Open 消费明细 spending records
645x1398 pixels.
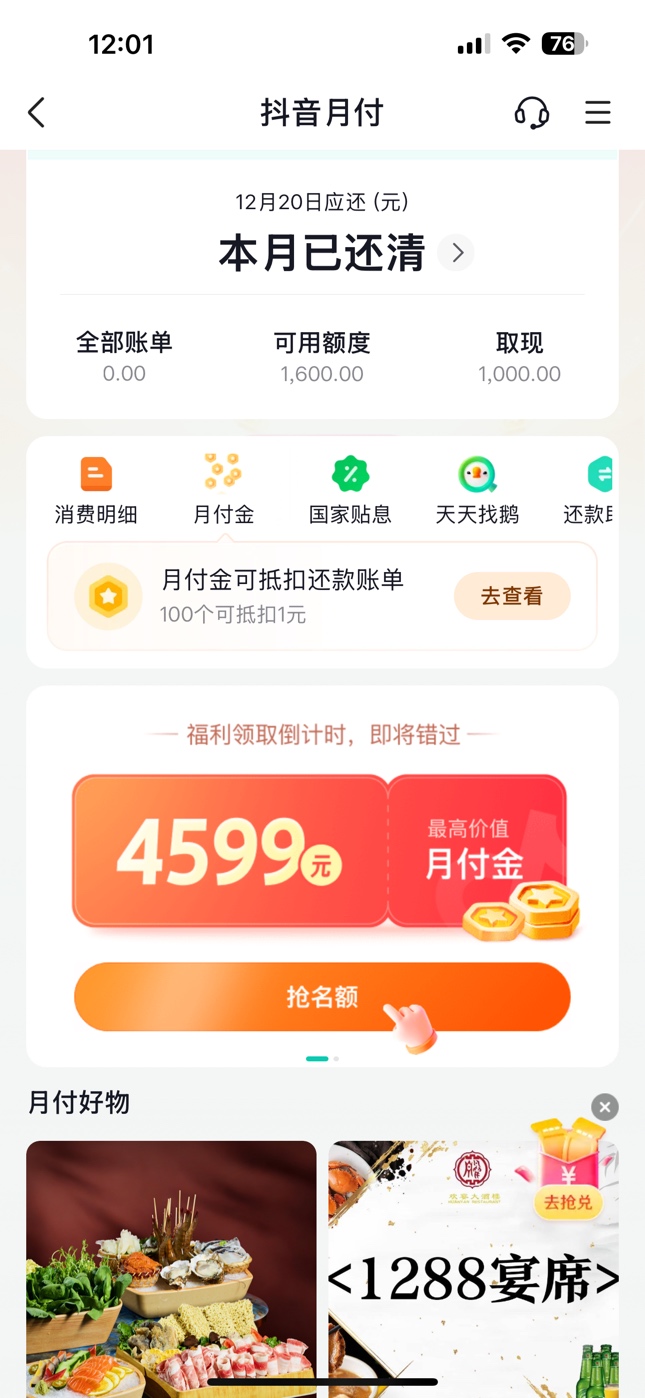[96, 489]
